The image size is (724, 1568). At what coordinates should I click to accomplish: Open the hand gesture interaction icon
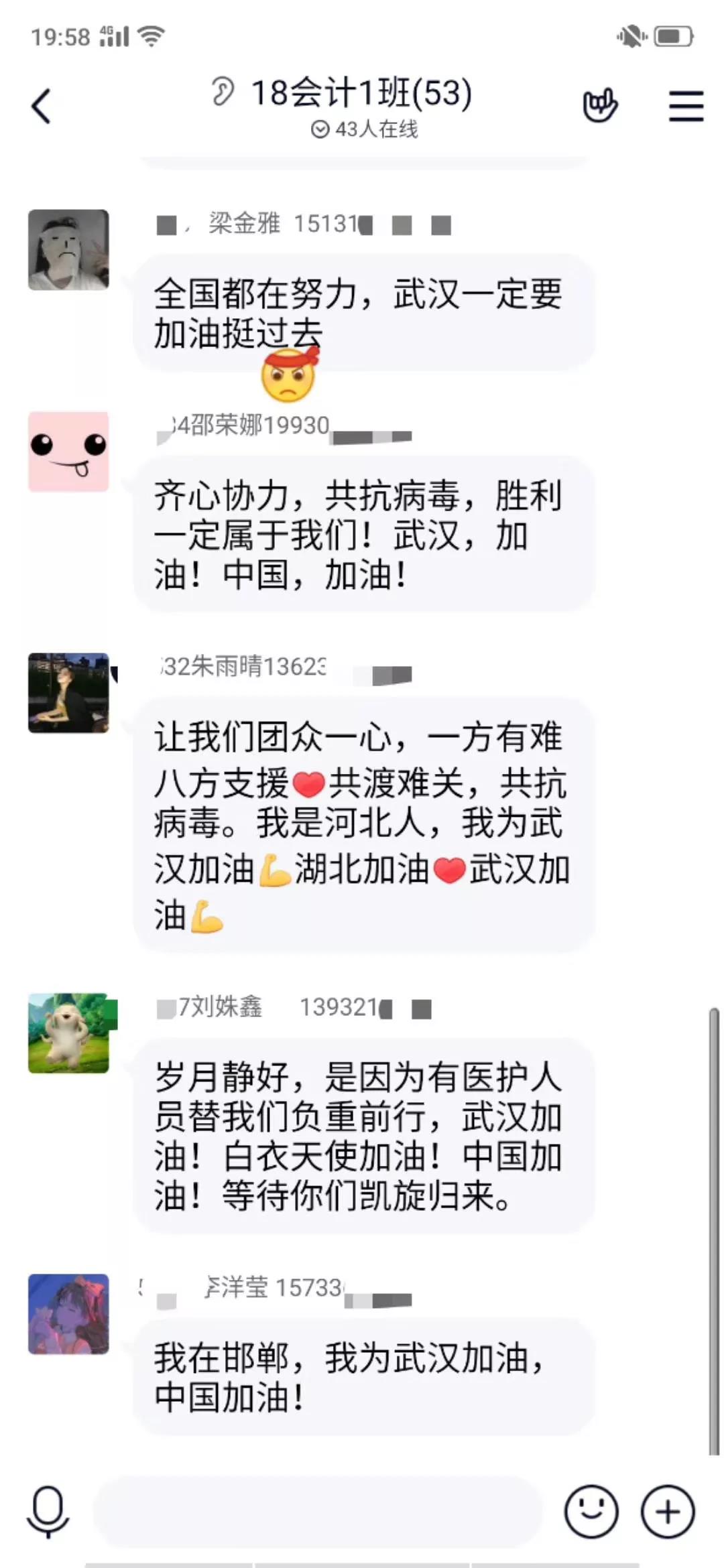tap(600, 105)
